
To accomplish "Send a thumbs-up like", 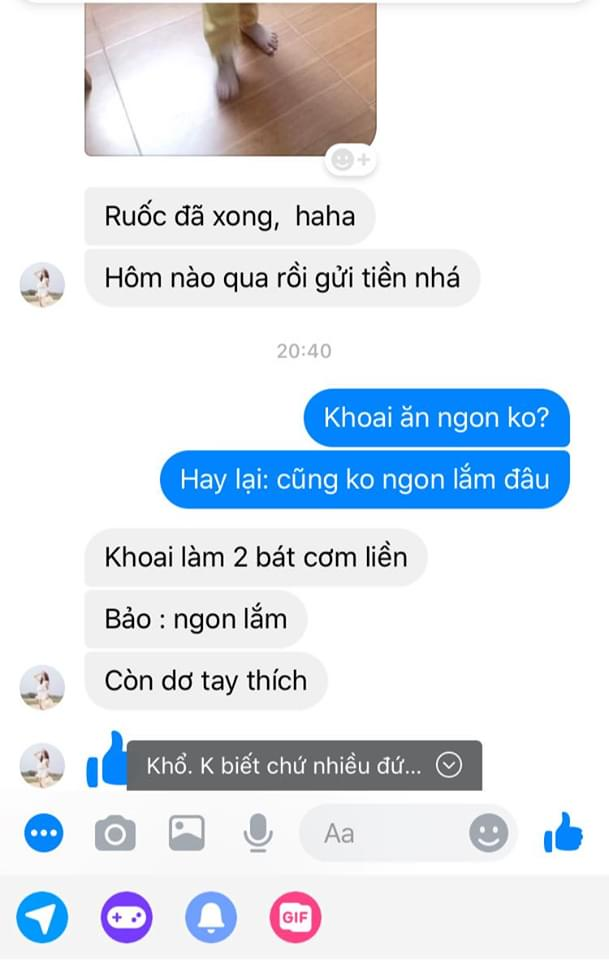I will pyautogui.click(x=563, y=832).
